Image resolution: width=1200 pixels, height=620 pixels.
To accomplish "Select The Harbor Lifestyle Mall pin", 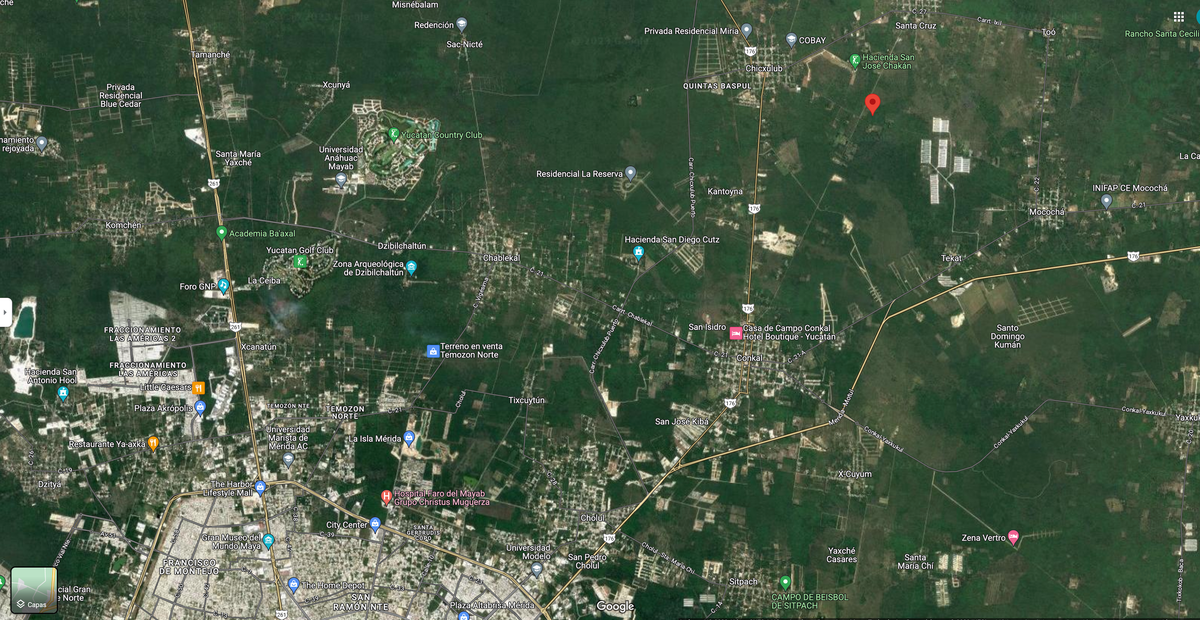I will (260, 488).
